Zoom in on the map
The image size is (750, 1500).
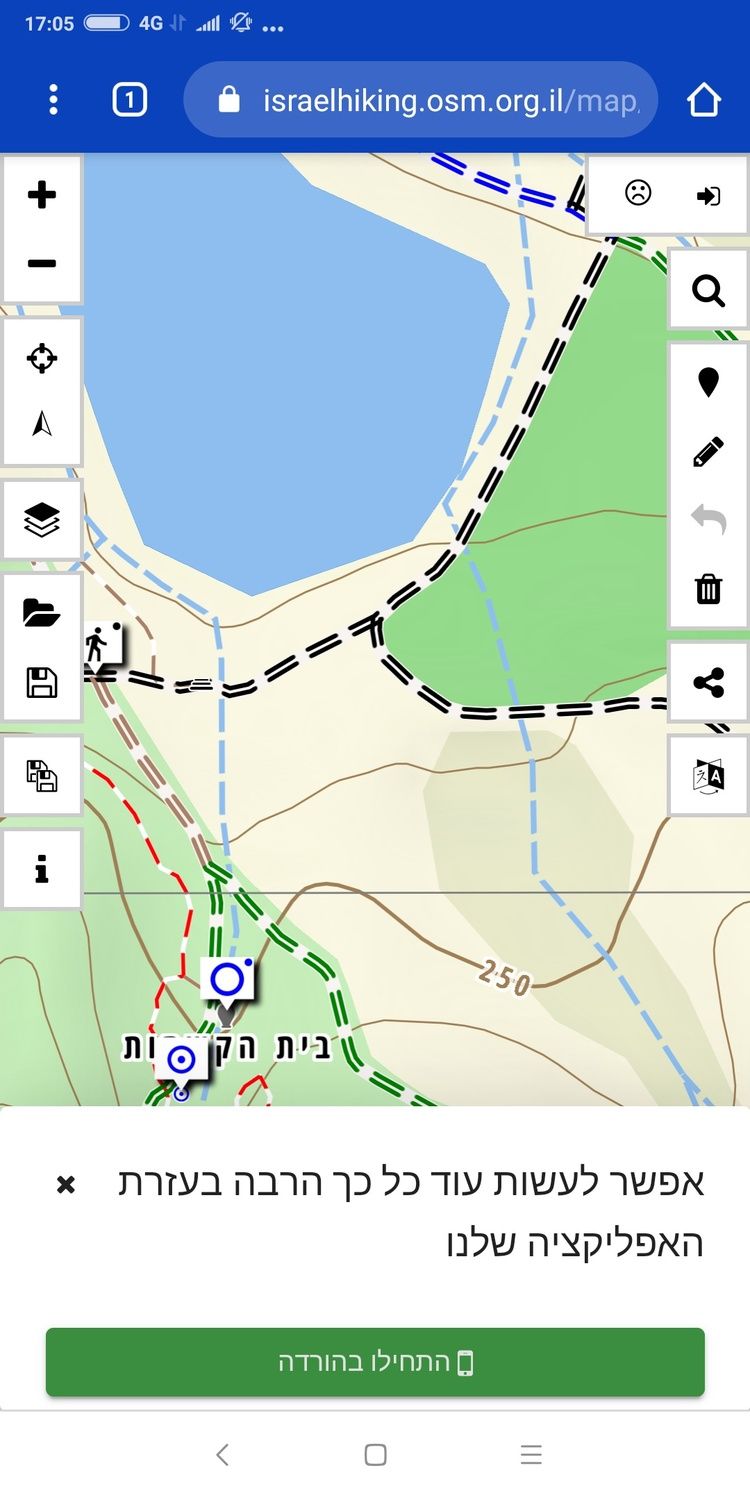click(x=42, y=195)
